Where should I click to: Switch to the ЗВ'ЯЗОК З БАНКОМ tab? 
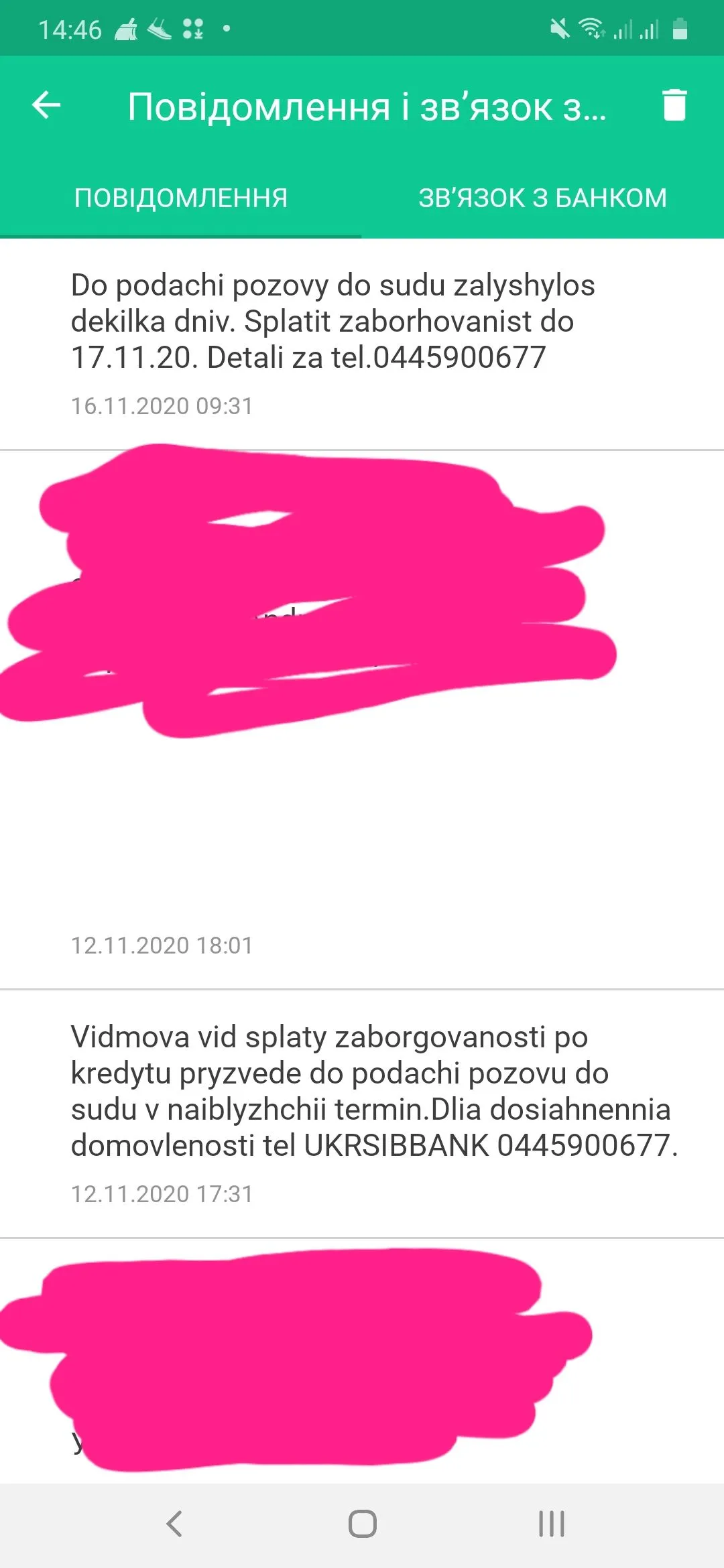click(542, 198)
